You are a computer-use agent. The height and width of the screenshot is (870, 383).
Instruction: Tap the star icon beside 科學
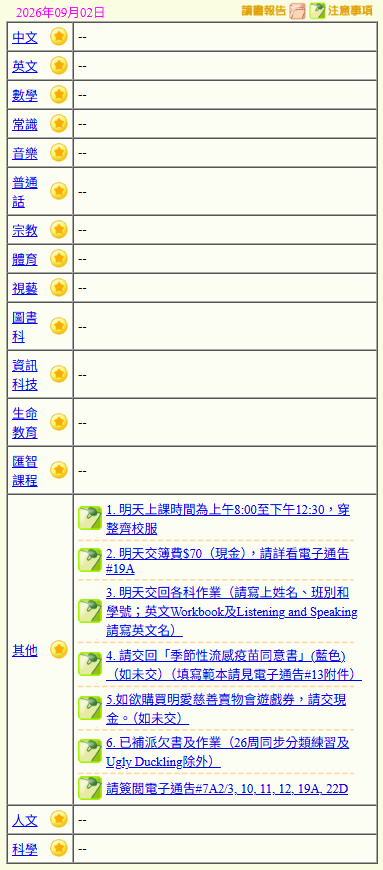pos(59,848)
